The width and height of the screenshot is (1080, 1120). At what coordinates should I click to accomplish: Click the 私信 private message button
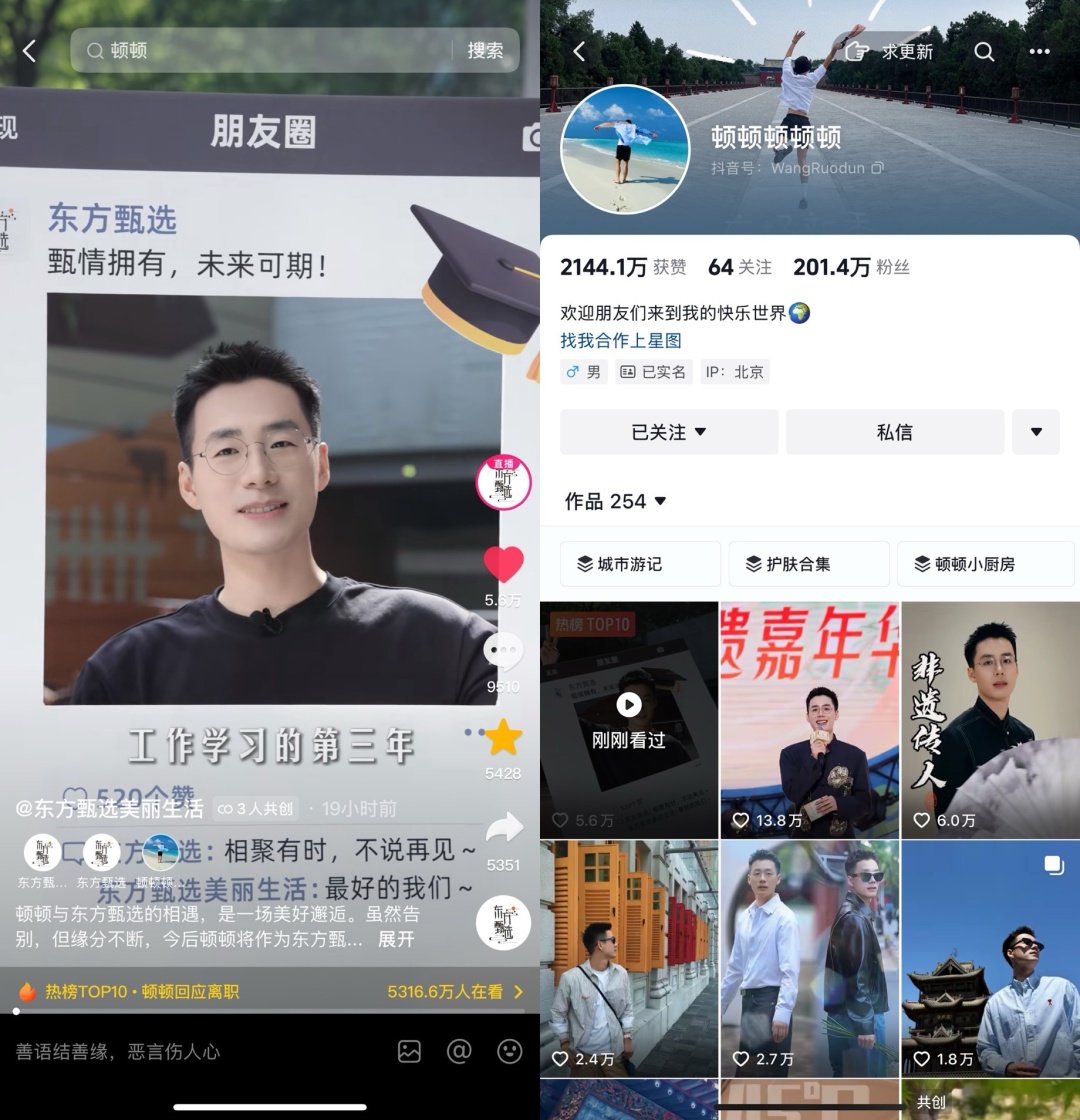894,432
